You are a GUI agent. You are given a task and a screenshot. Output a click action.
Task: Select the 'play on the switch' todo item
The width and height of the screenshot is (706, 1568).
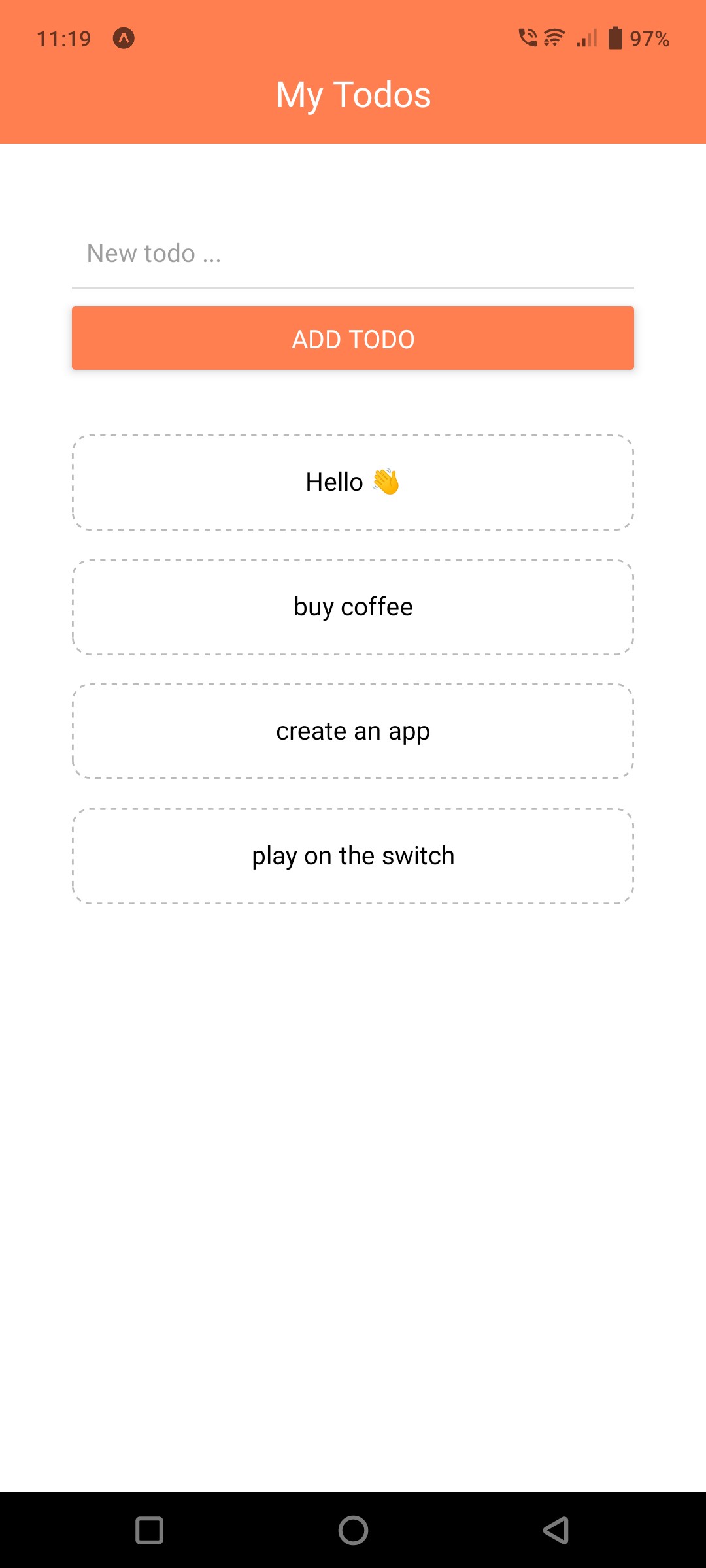tap(353, 855)
